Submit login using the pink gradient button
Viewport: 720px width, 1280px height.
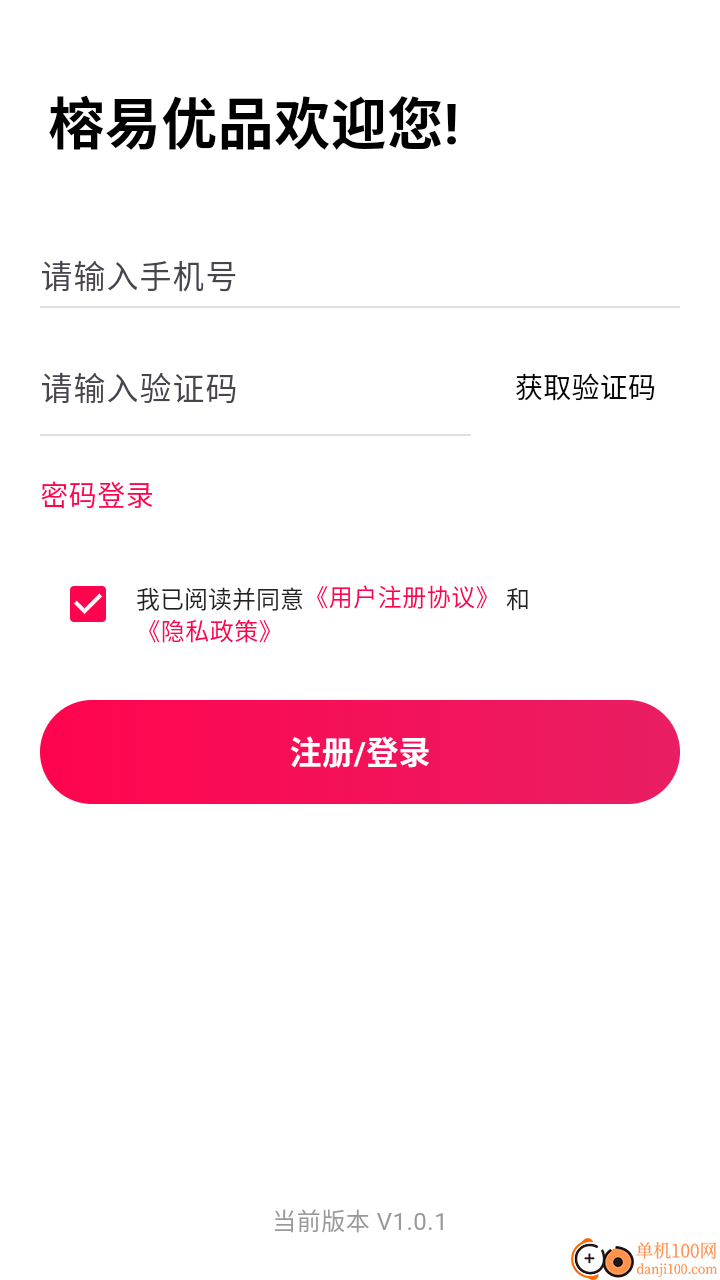[360, 752]
